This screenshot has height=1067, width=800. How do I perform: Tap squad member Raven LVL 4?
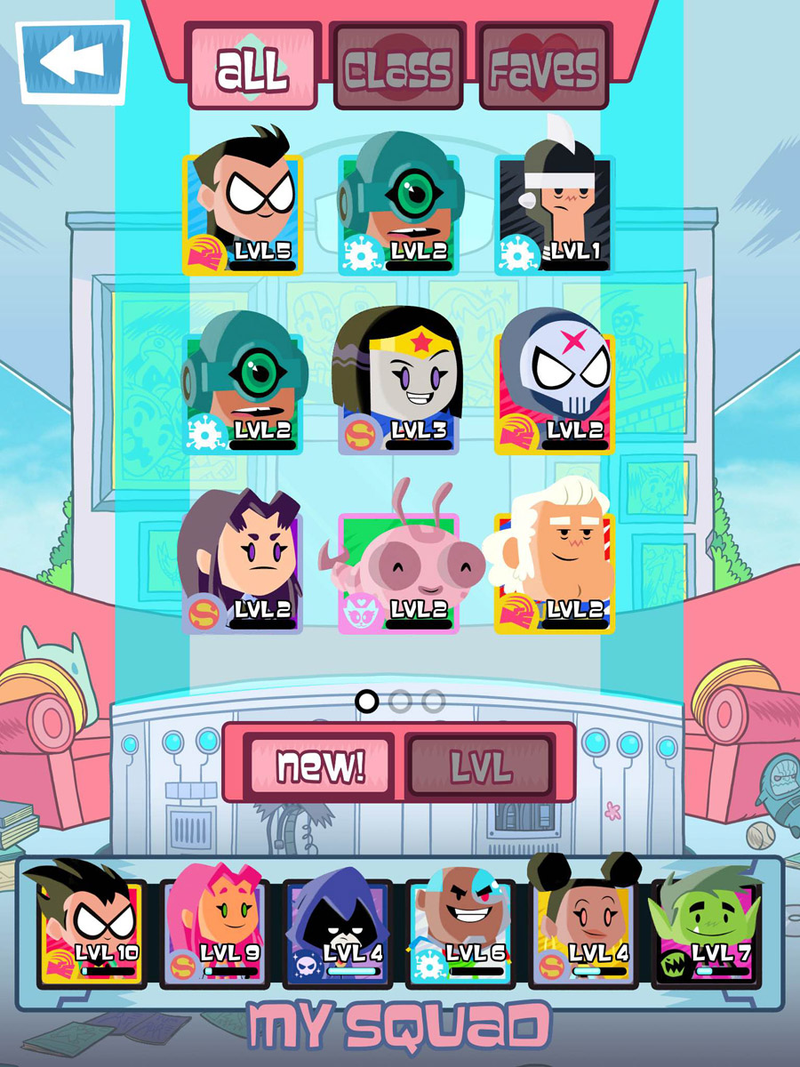338,930
